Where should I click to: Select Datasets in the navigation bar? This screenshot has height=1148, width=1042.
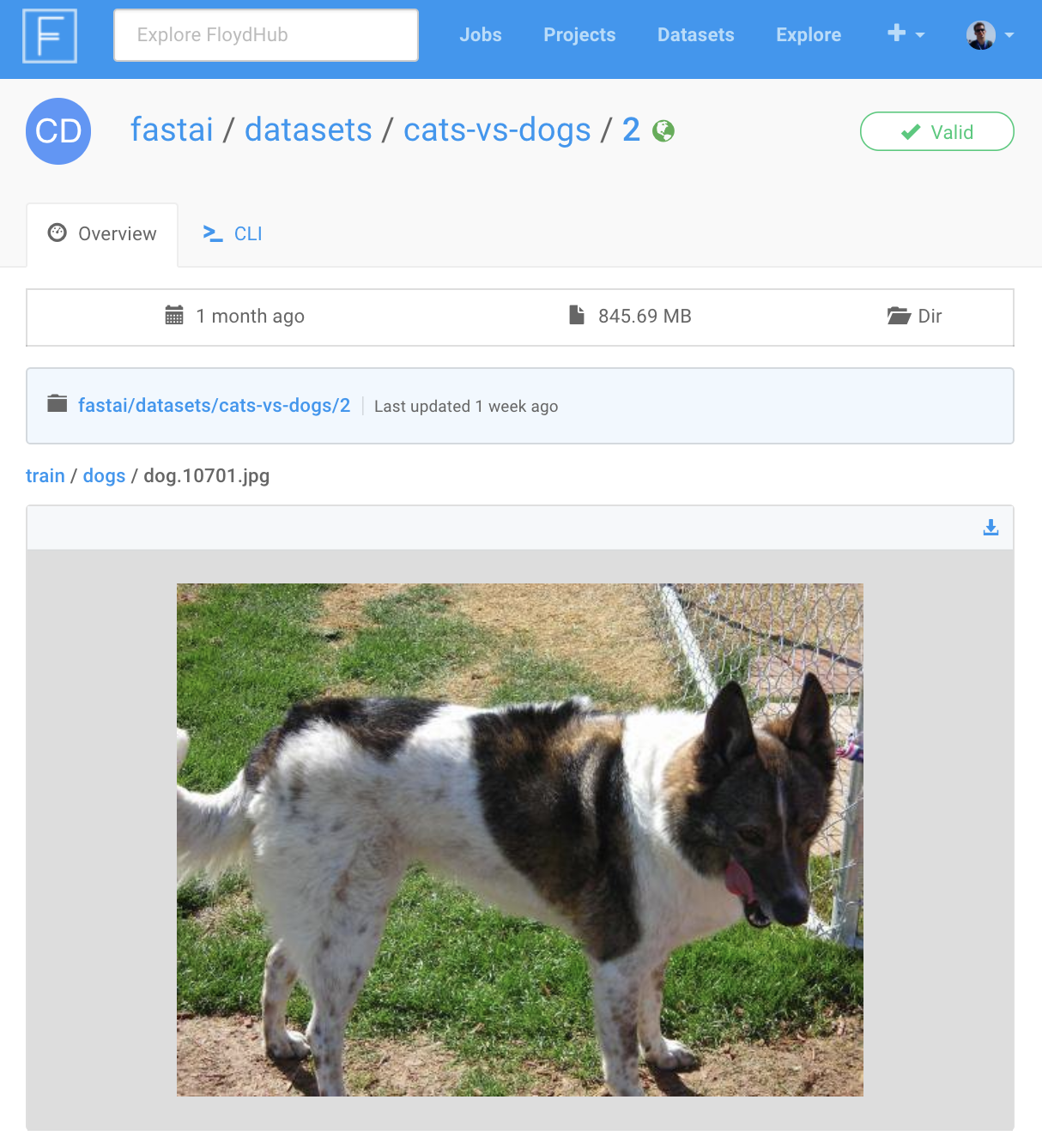[x=695, y=35]
